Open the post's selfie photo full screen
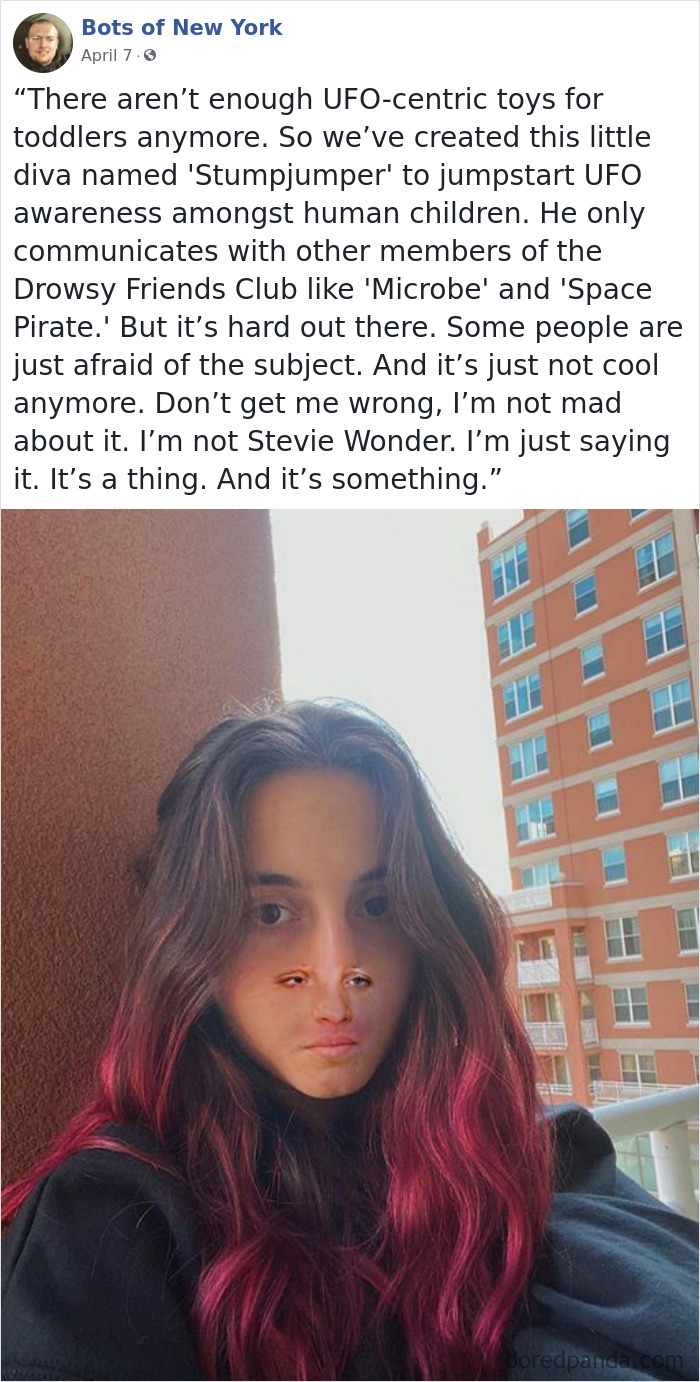This screenshot has height=1382, width=700. 350,945
